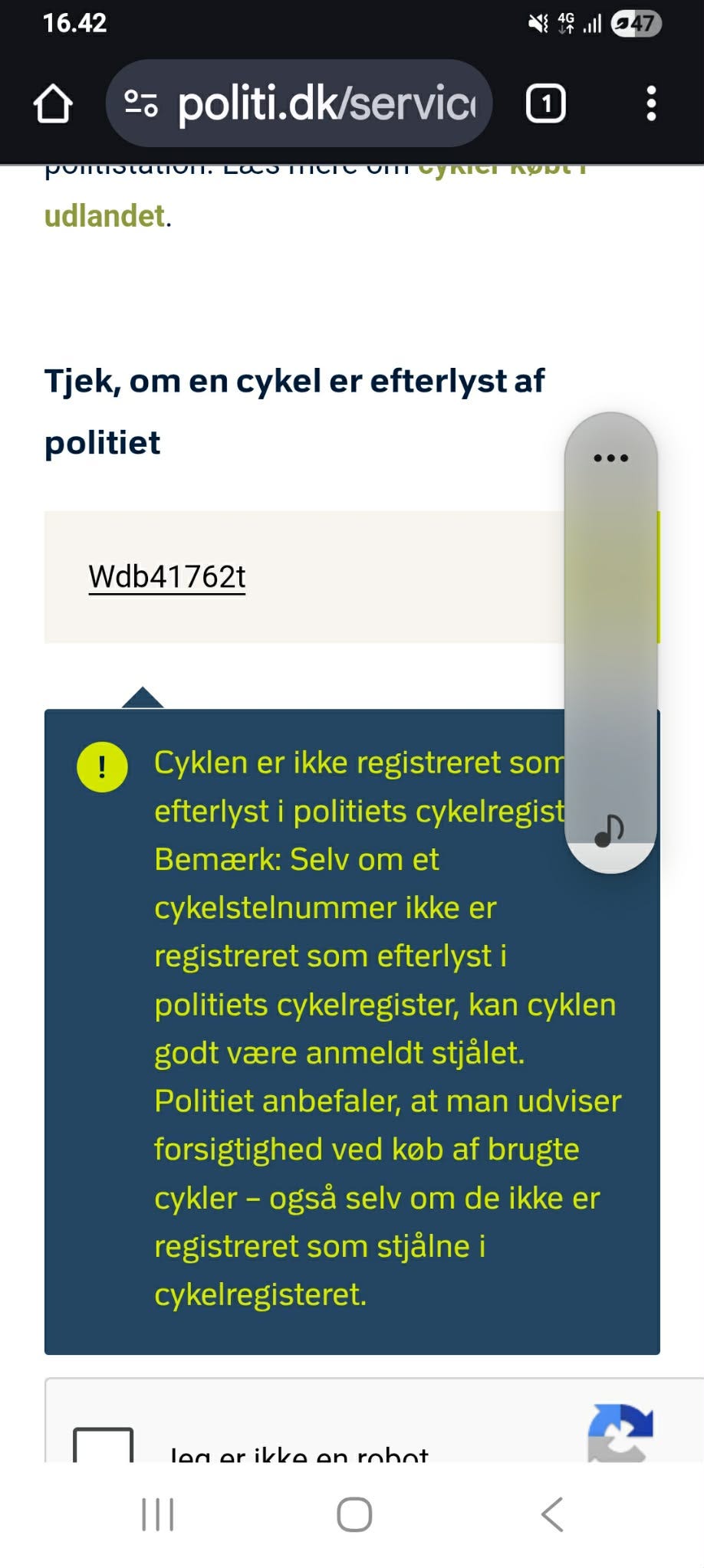Tap the Android back navigation button
This screenshot has height=1568, width=704.
(x=551, y=1513)
